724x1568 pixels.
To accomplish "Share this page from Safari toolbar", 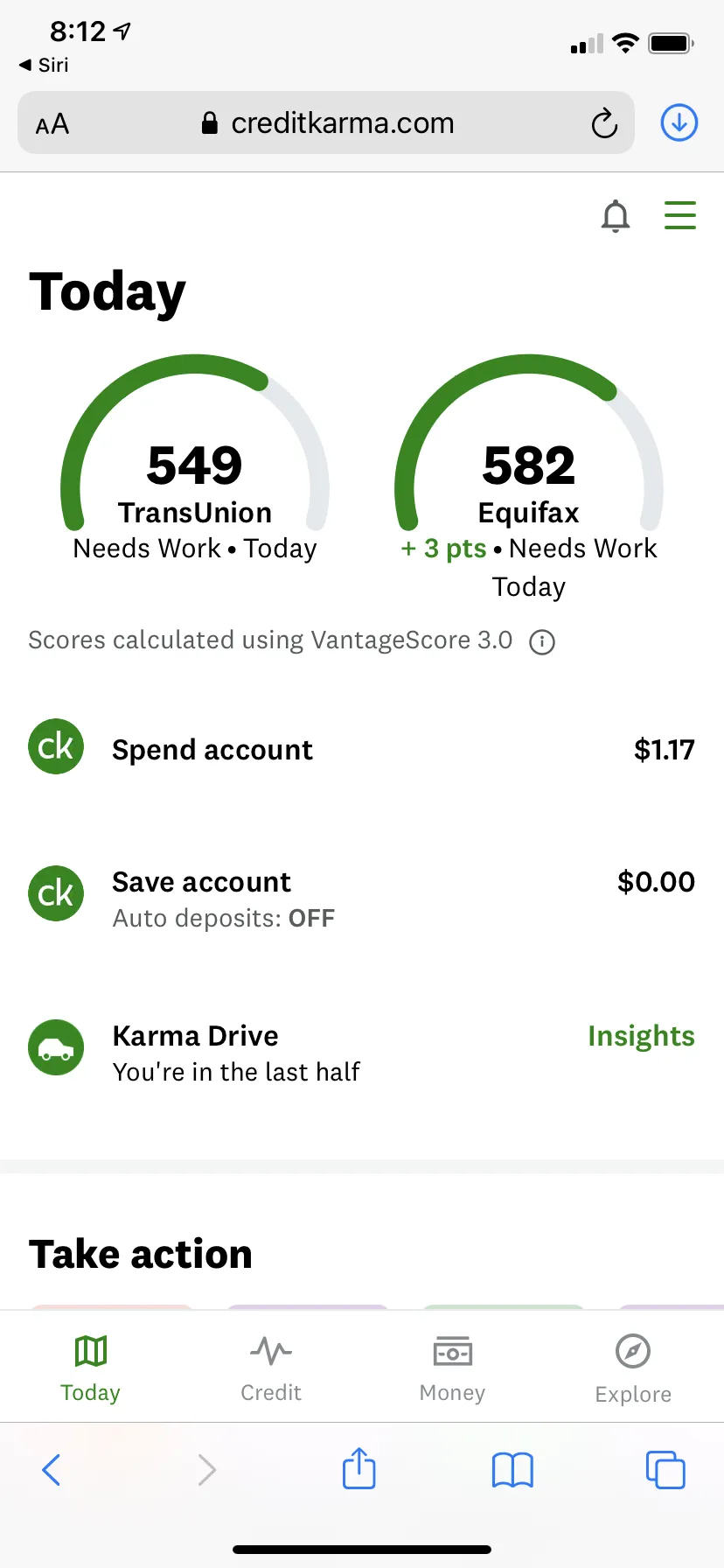I will click(x=359, y=1468).
